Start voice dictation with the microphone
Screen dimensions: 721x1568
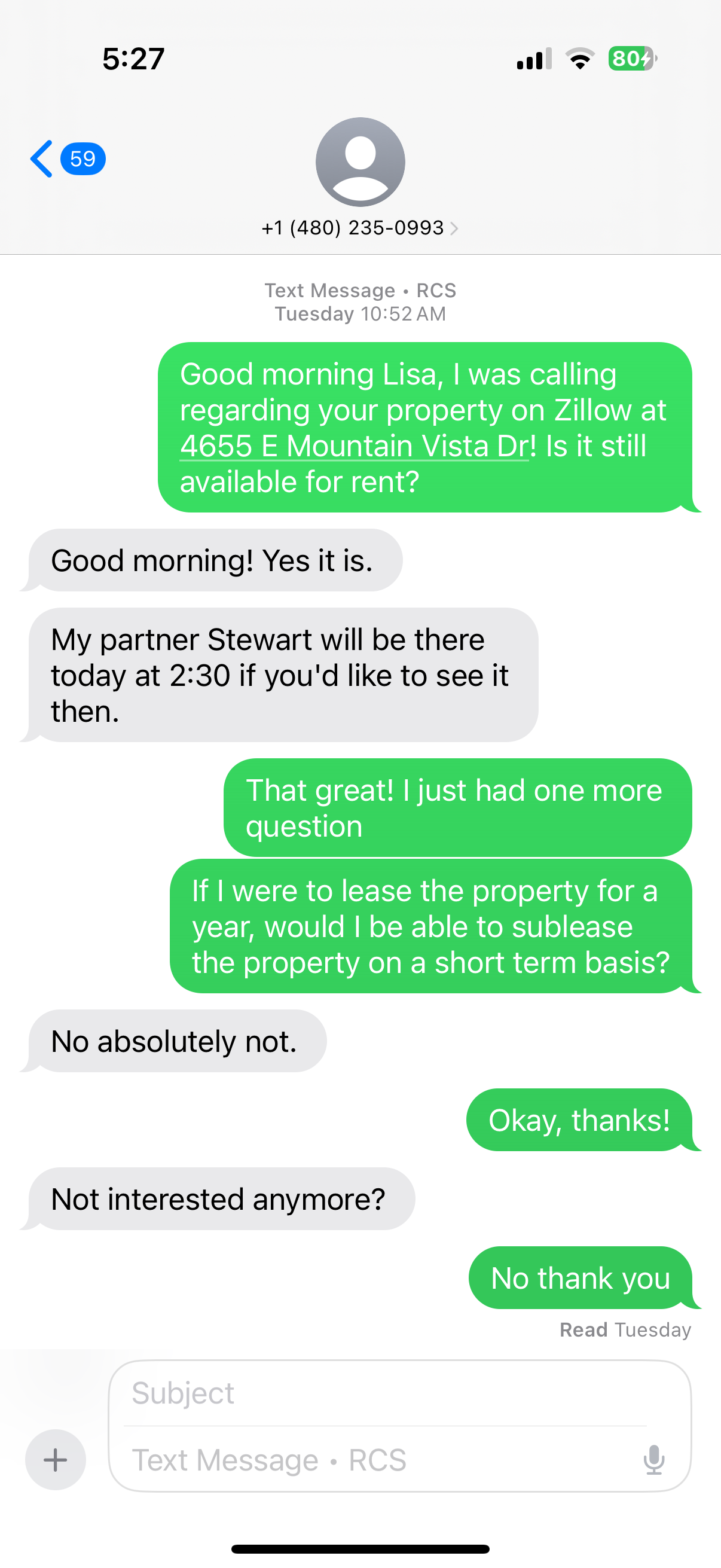pyautogui.click(x=654, y=1460)
